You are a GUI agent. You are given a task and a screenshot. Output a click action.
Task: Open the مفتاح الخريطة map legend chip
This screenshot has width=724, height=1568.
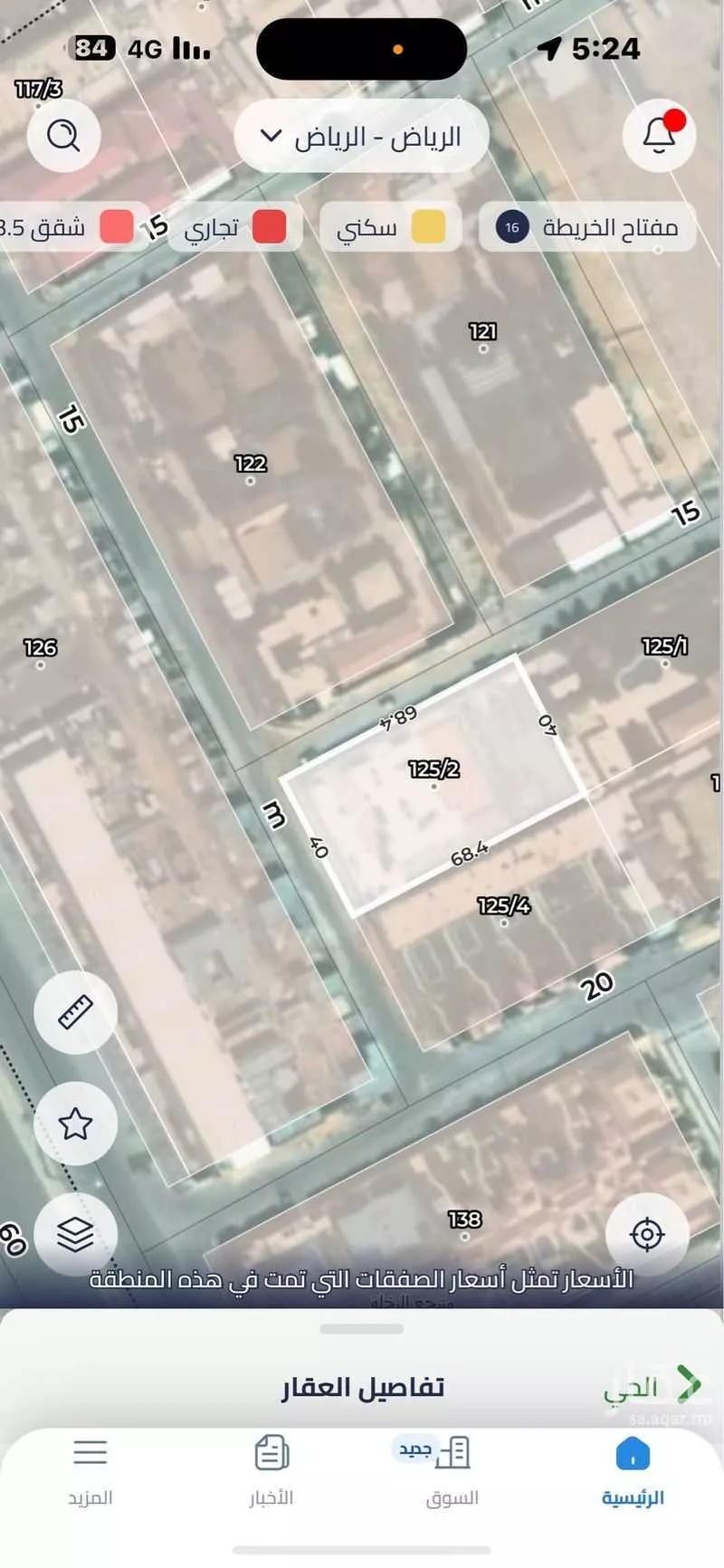pyautogui.click(x=588, y=227)
